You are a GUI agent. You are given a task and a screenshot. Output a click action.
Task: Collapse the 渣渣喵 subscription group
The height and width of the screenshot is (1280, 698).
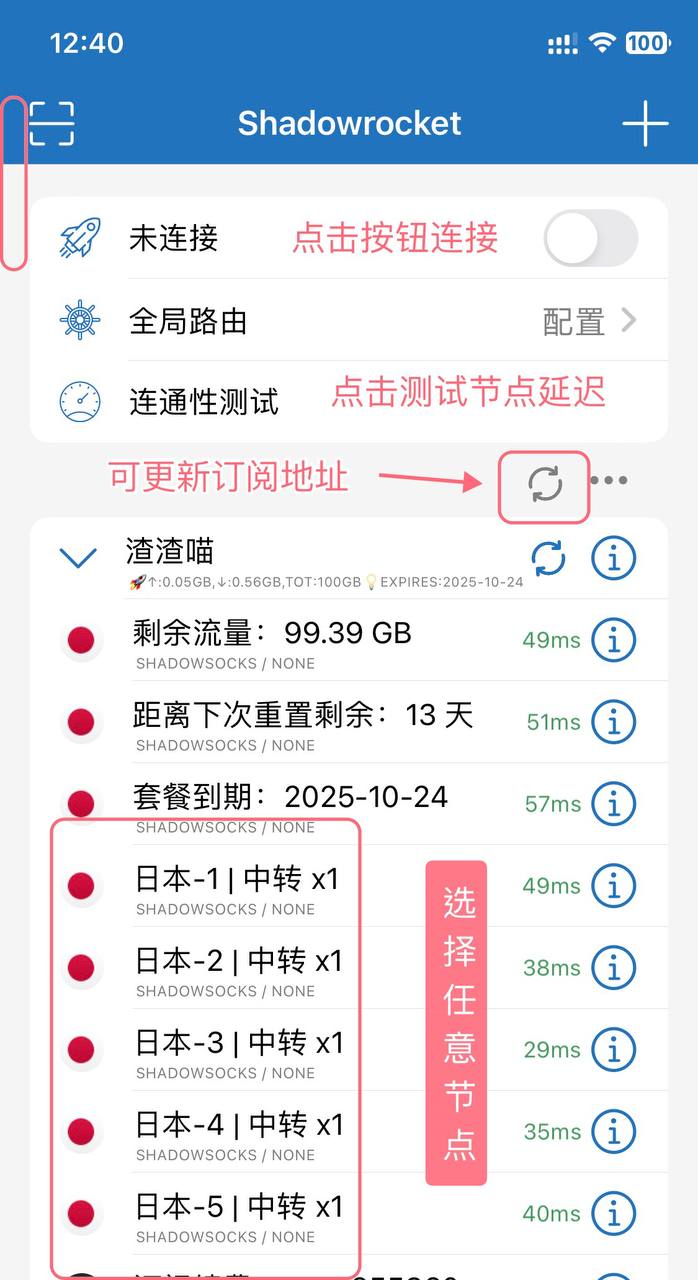[x=78, y=558]
